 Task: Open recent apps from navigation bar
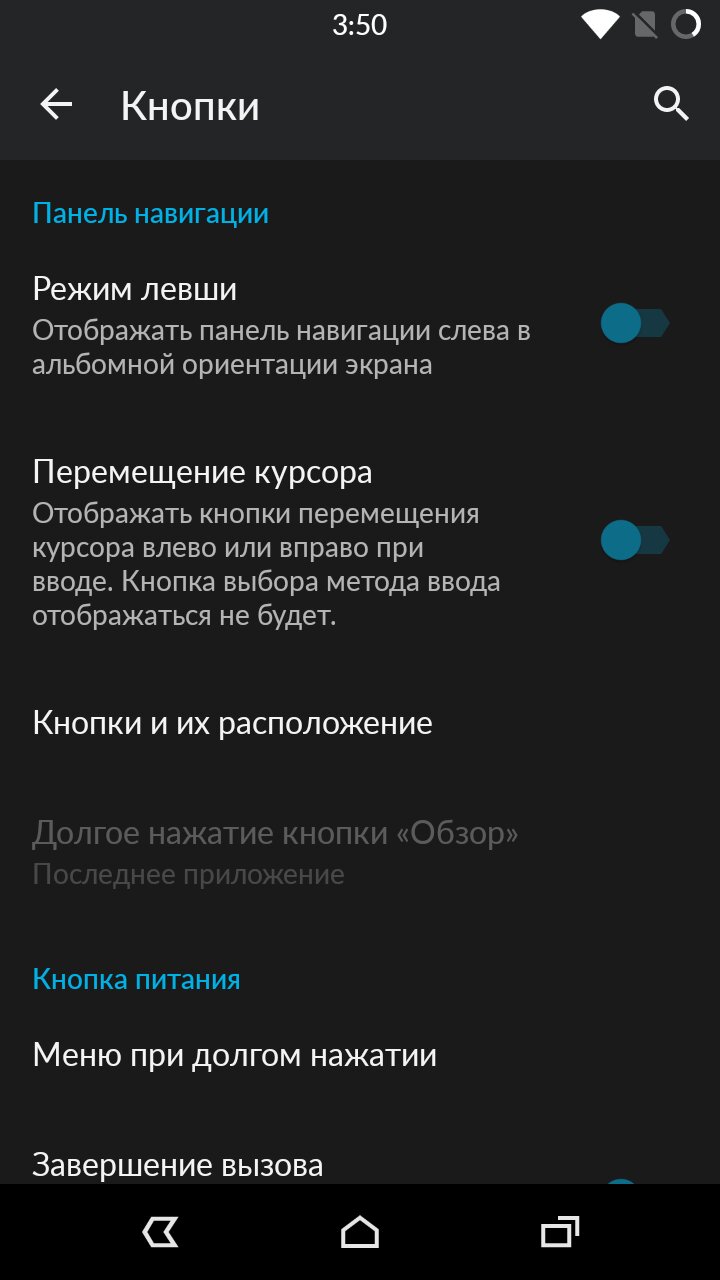click(560, 1233)
